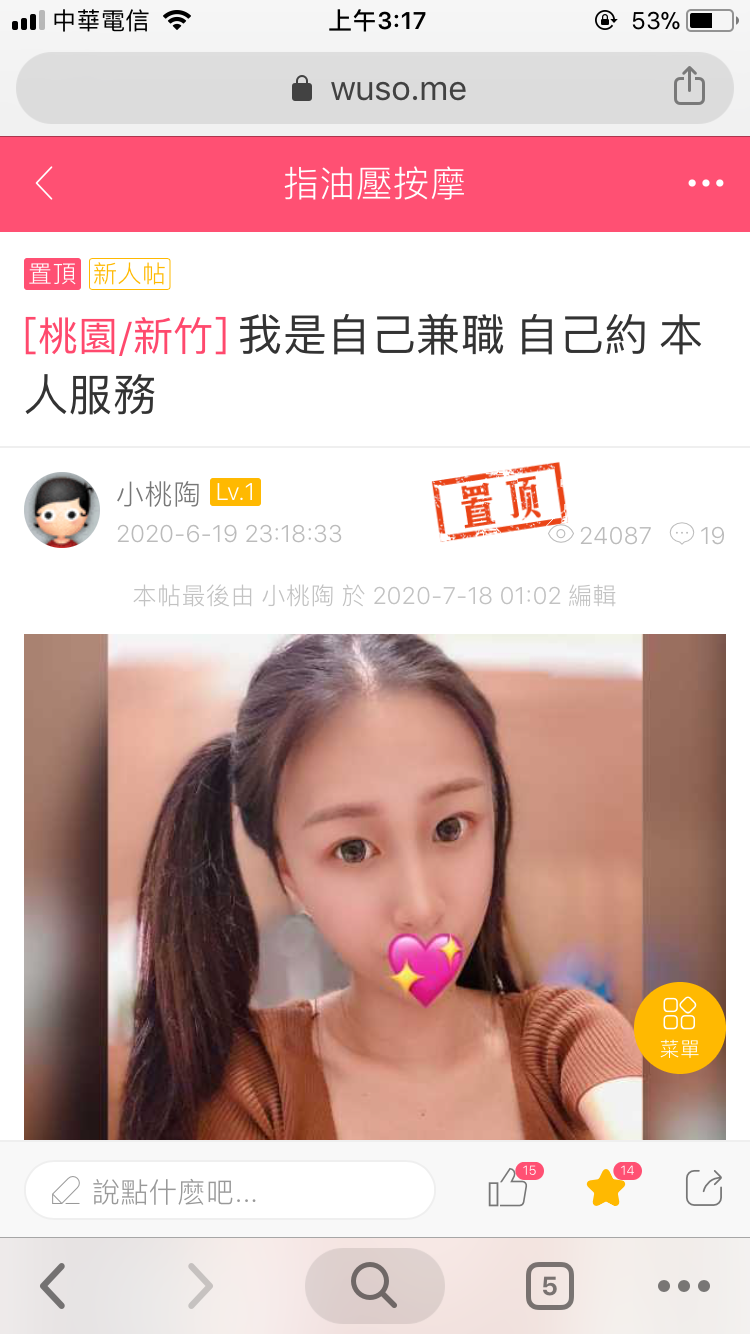Like this post with thumbs up

click(508, 1190)
